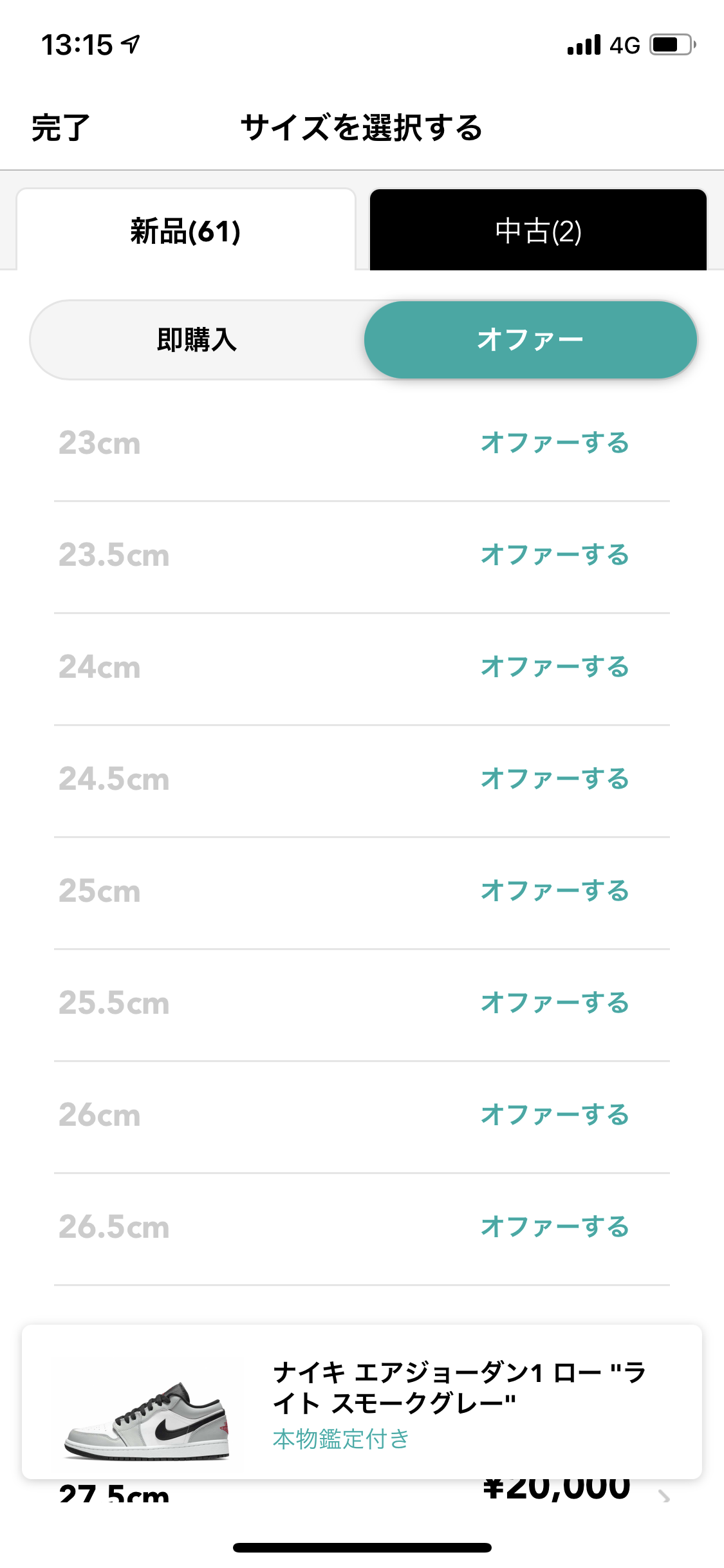Make an offer for 23.5cm size
The height and width of the screenshot is (1568, 724).
tap(555, 555)
